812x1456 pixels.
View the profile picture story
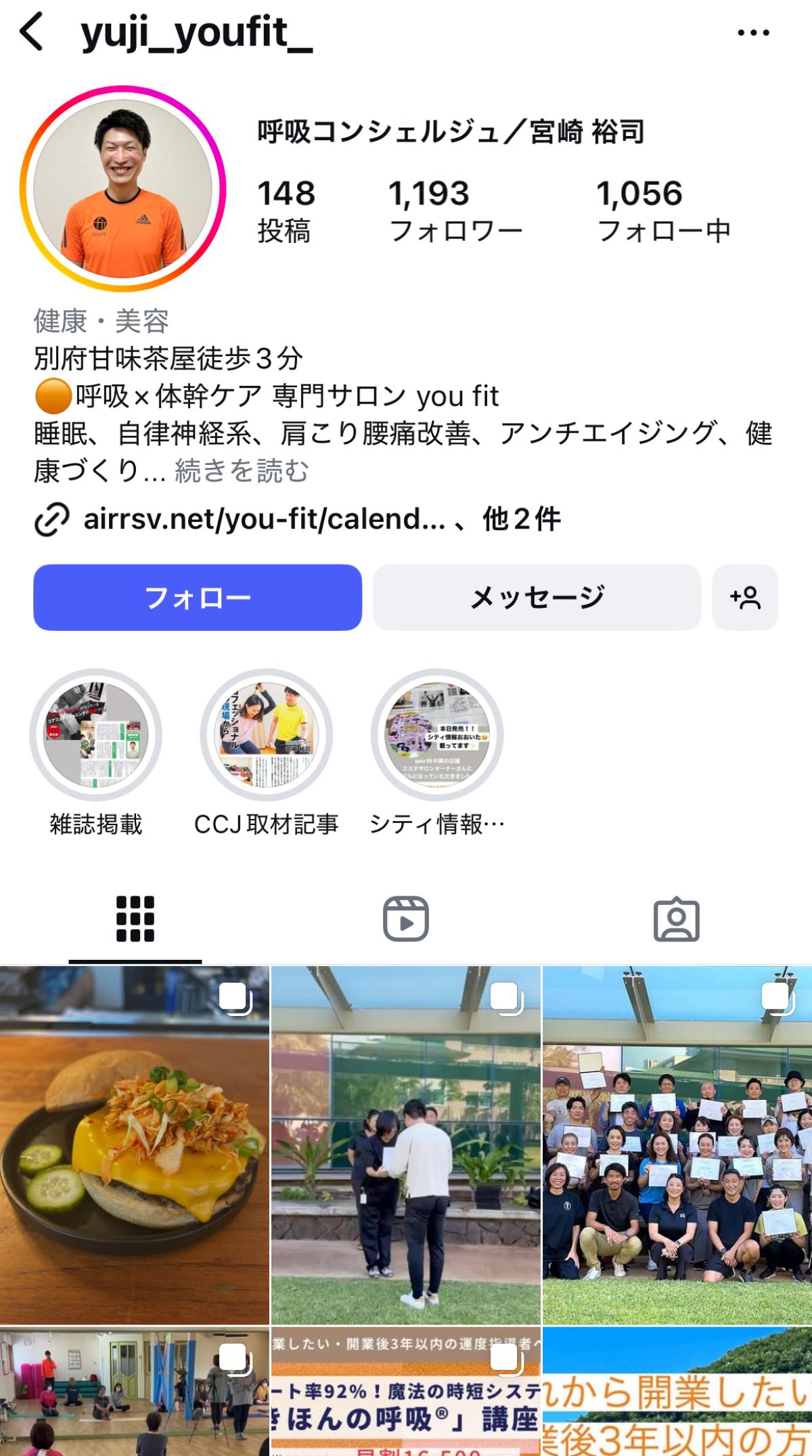pyautogui.click(x=122, y=189)
